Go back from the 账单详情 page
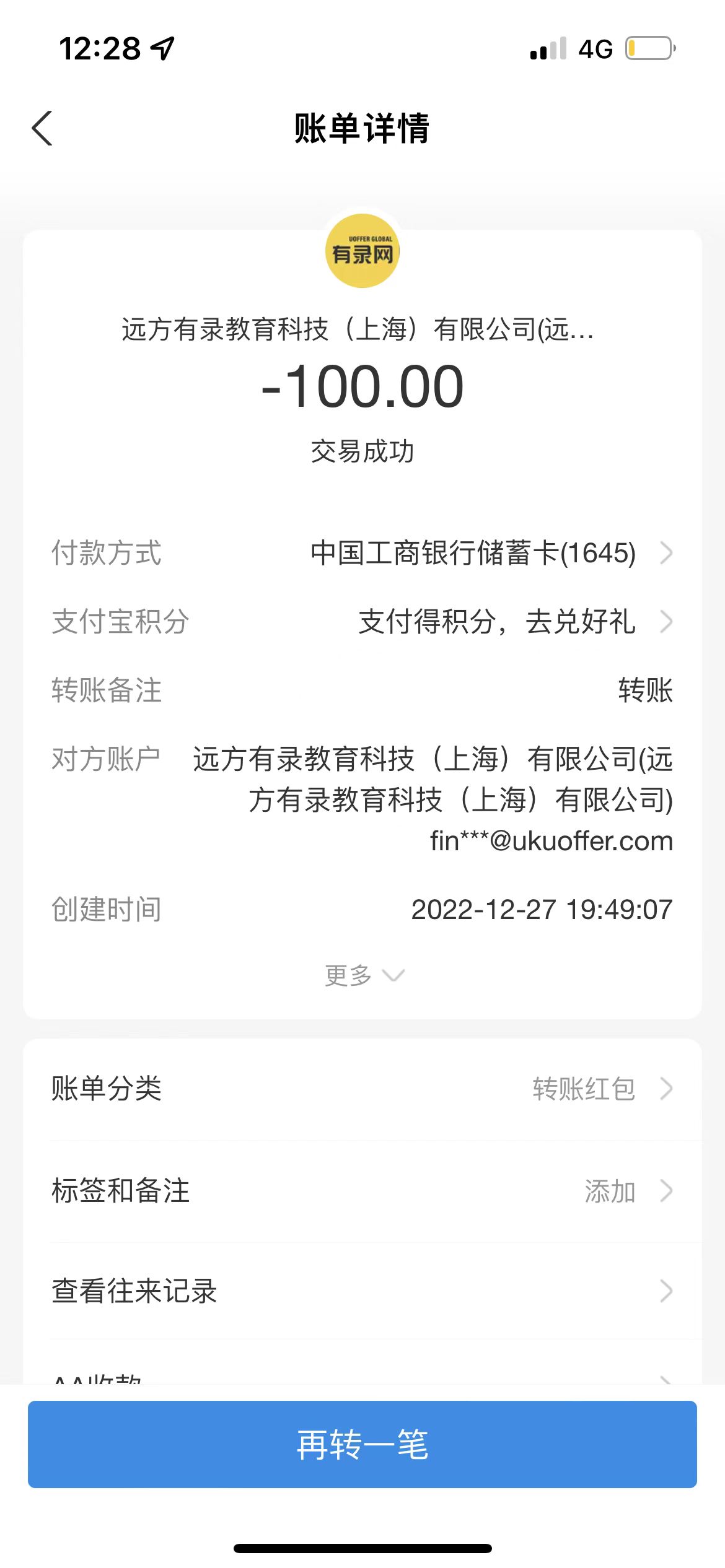The image size is (725, 1568). coord(42,129)
